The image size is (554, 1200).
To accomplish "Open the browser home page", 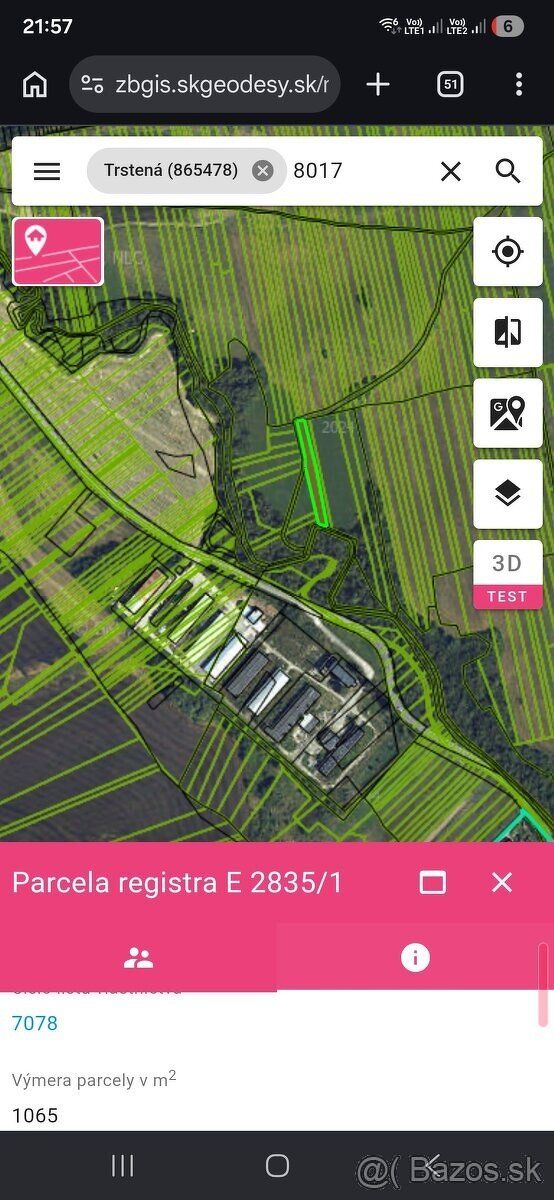I will click(x=35, y=85).
